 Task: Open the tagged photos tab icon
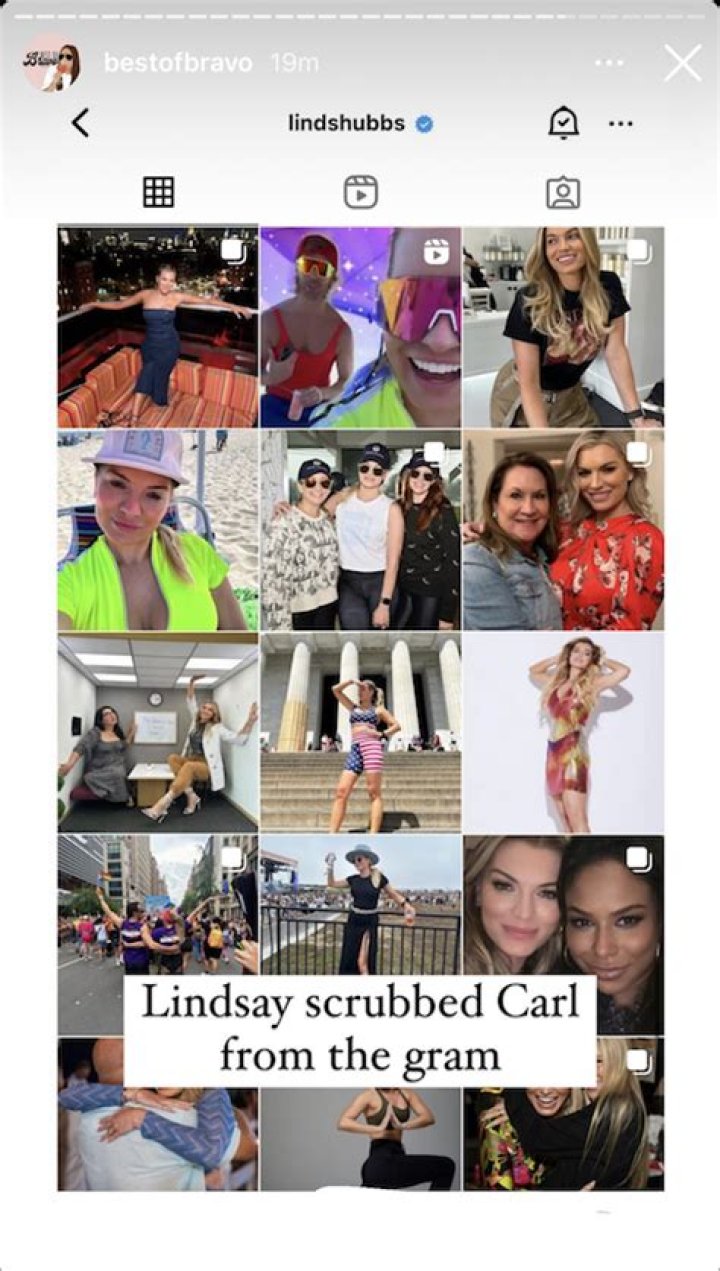click(563, 190)
